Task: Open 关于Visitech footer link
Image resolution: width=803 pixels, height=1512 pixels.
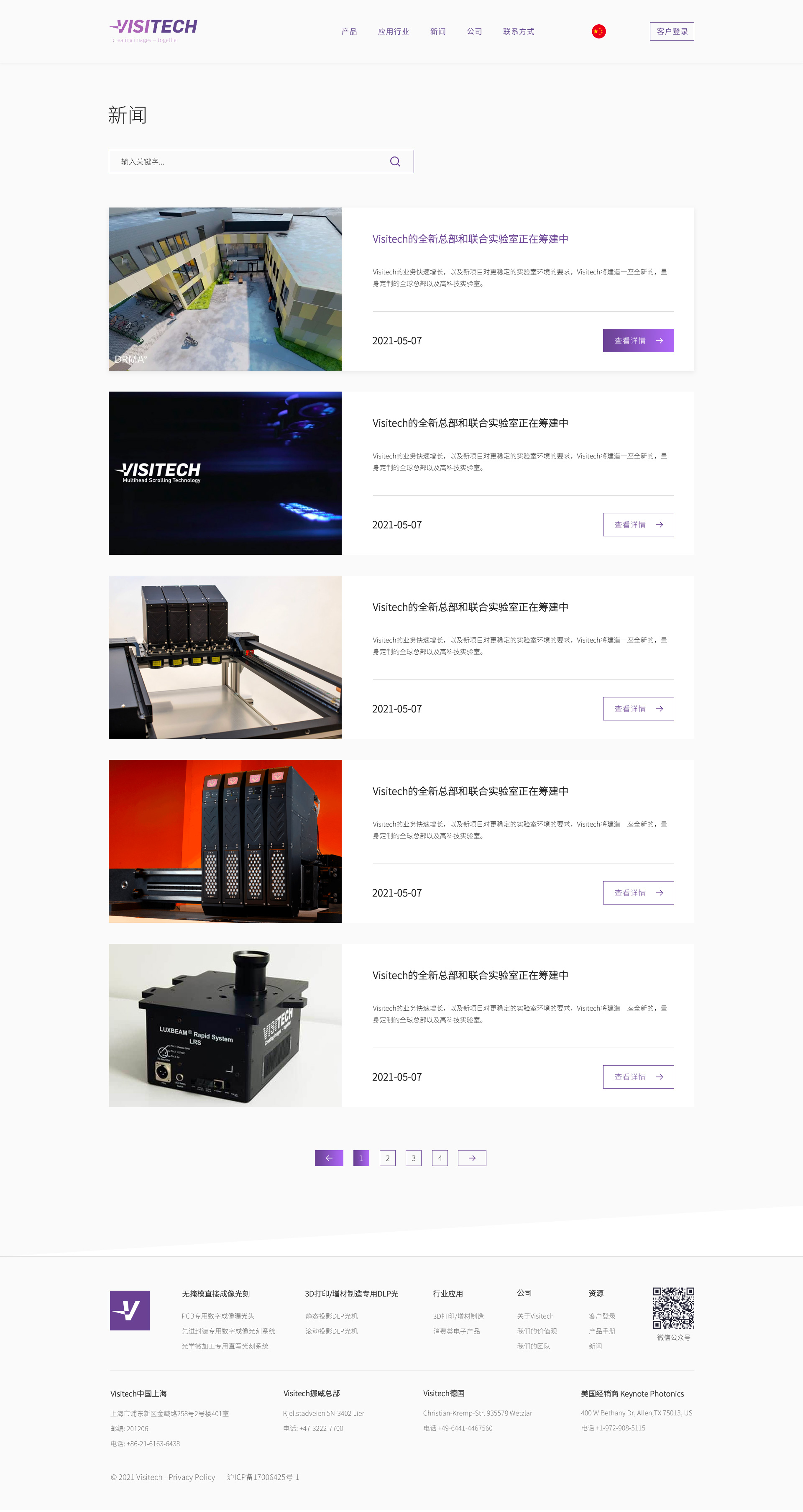Action: tap(535, 1316)
